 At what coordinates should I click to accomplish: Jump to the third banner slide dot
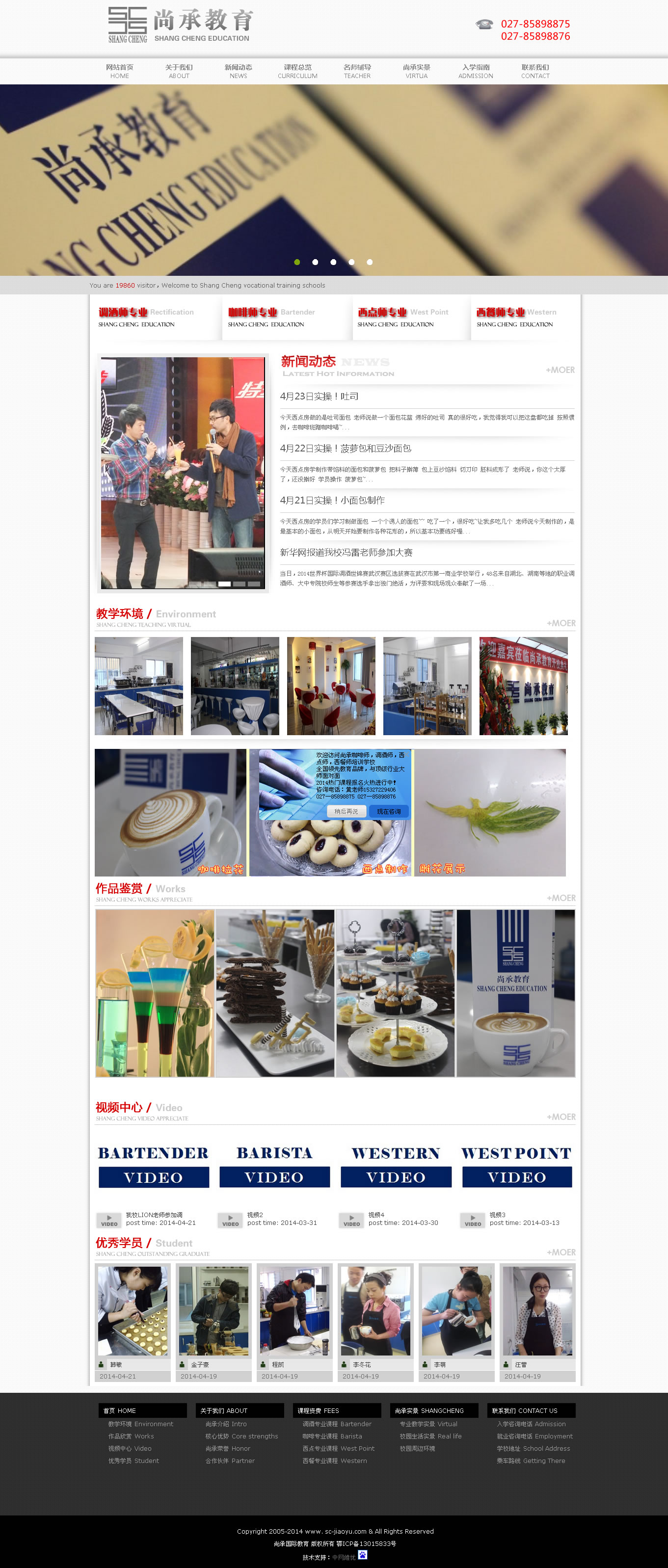click(x=333, y=263)
